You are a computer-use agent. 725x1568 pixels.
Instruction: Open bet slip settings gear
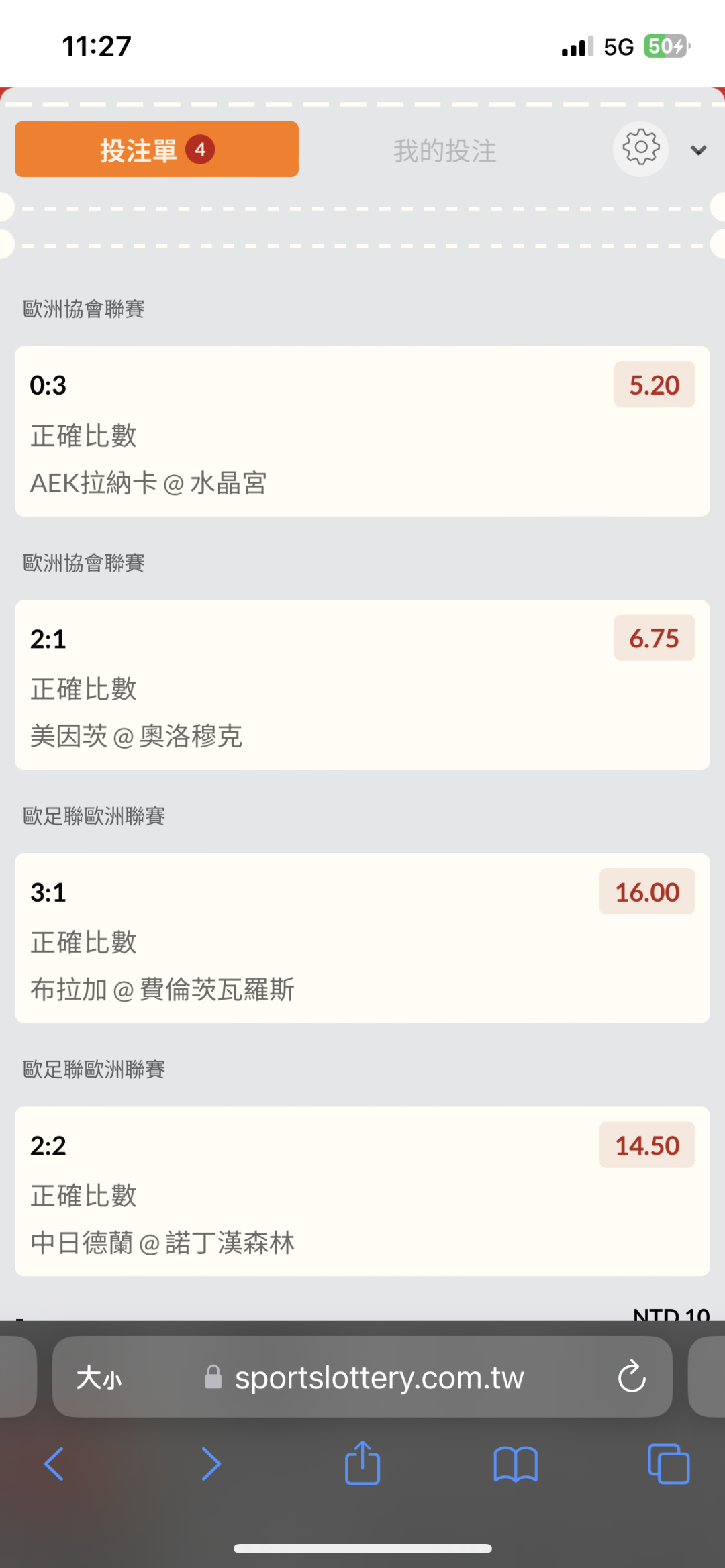coord(640,148)
